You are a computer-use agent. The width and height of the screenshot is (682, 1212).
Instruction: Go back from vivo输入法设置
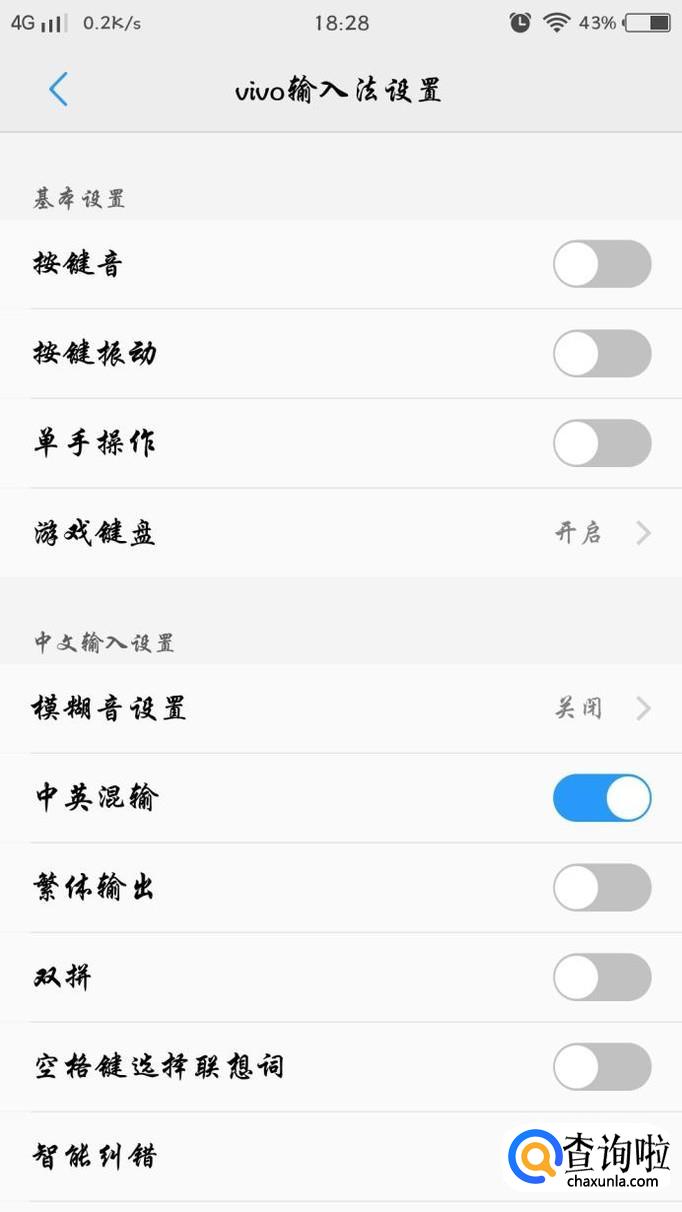coord(58,89)
